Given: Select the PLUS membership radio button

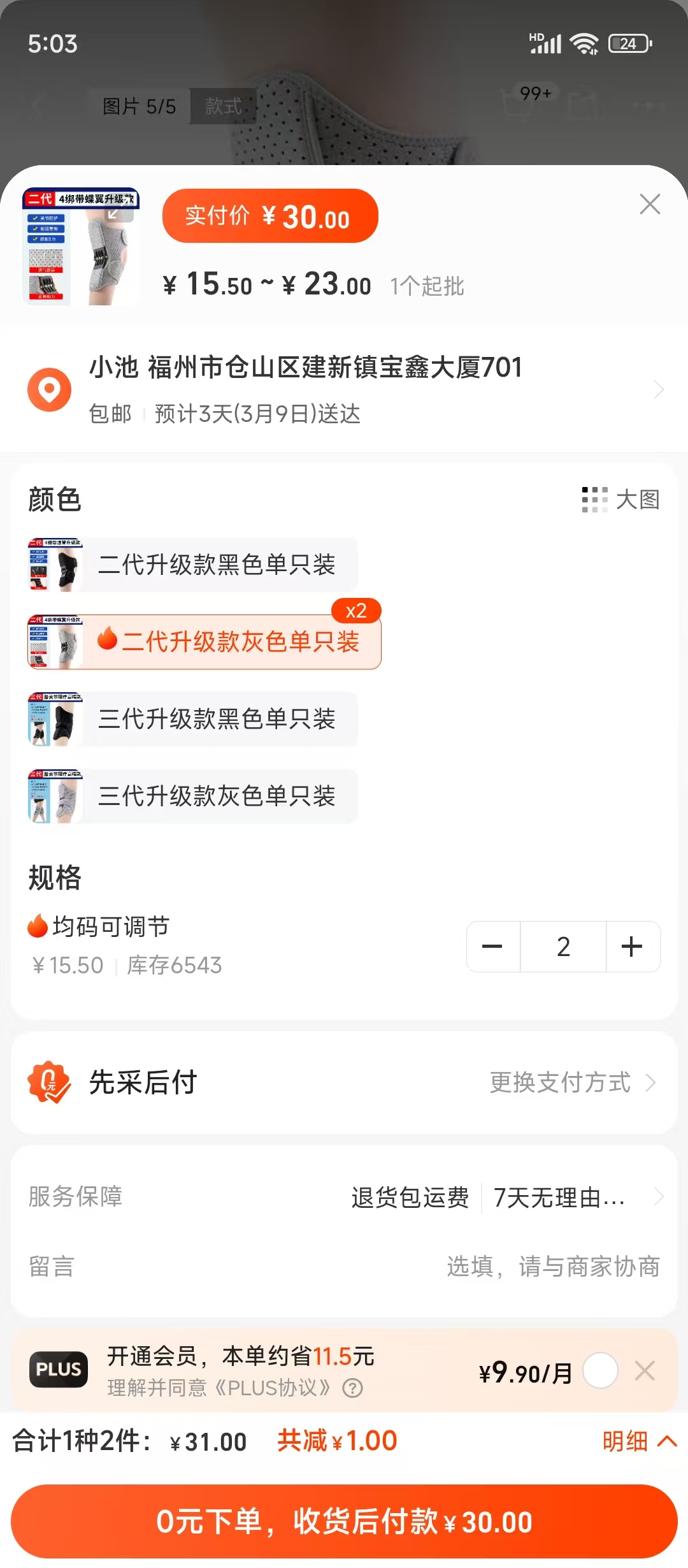Looking at the screenshot, I should tap(600, 1370).
